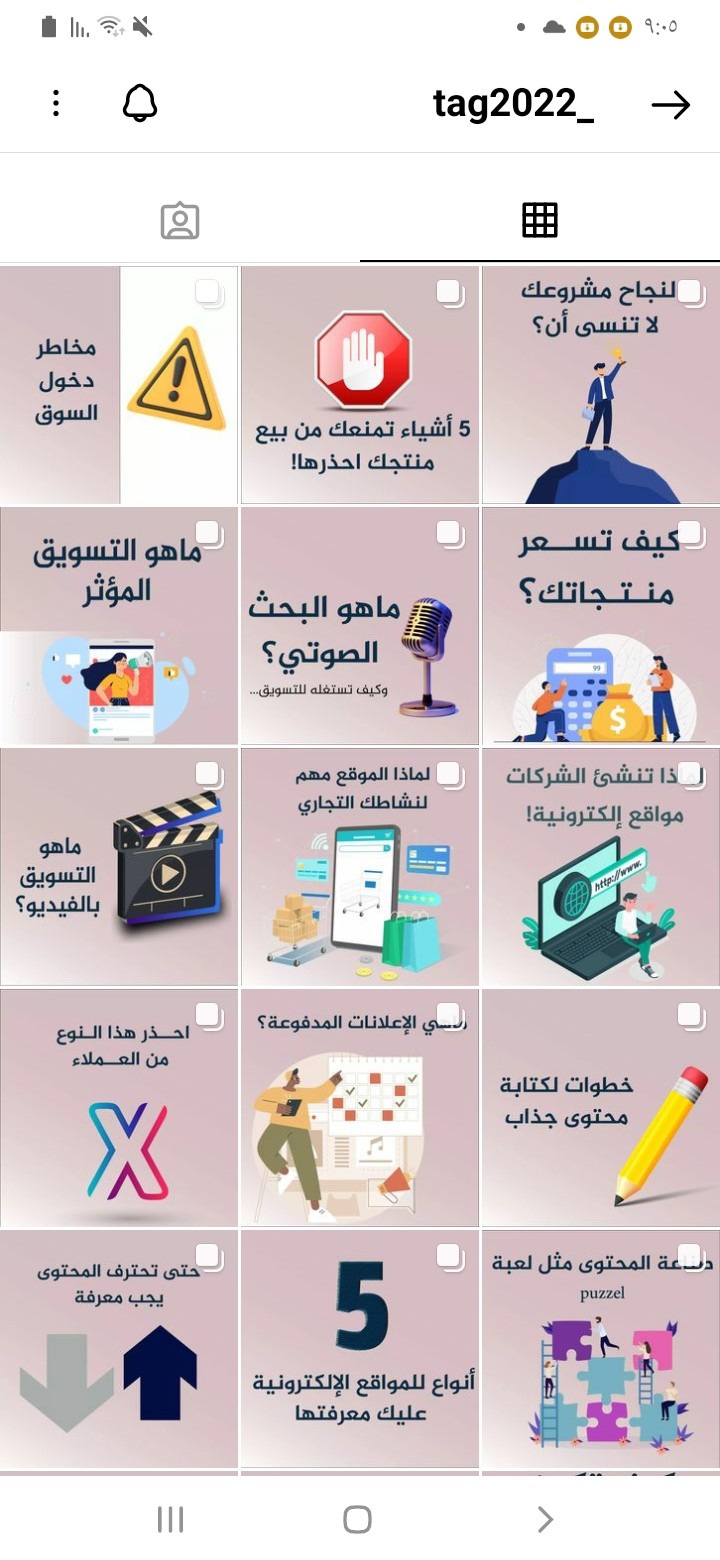Viewport: 720px width, 1560px height.
Task: Open the notifications bell
Action: tap(140, 103)
